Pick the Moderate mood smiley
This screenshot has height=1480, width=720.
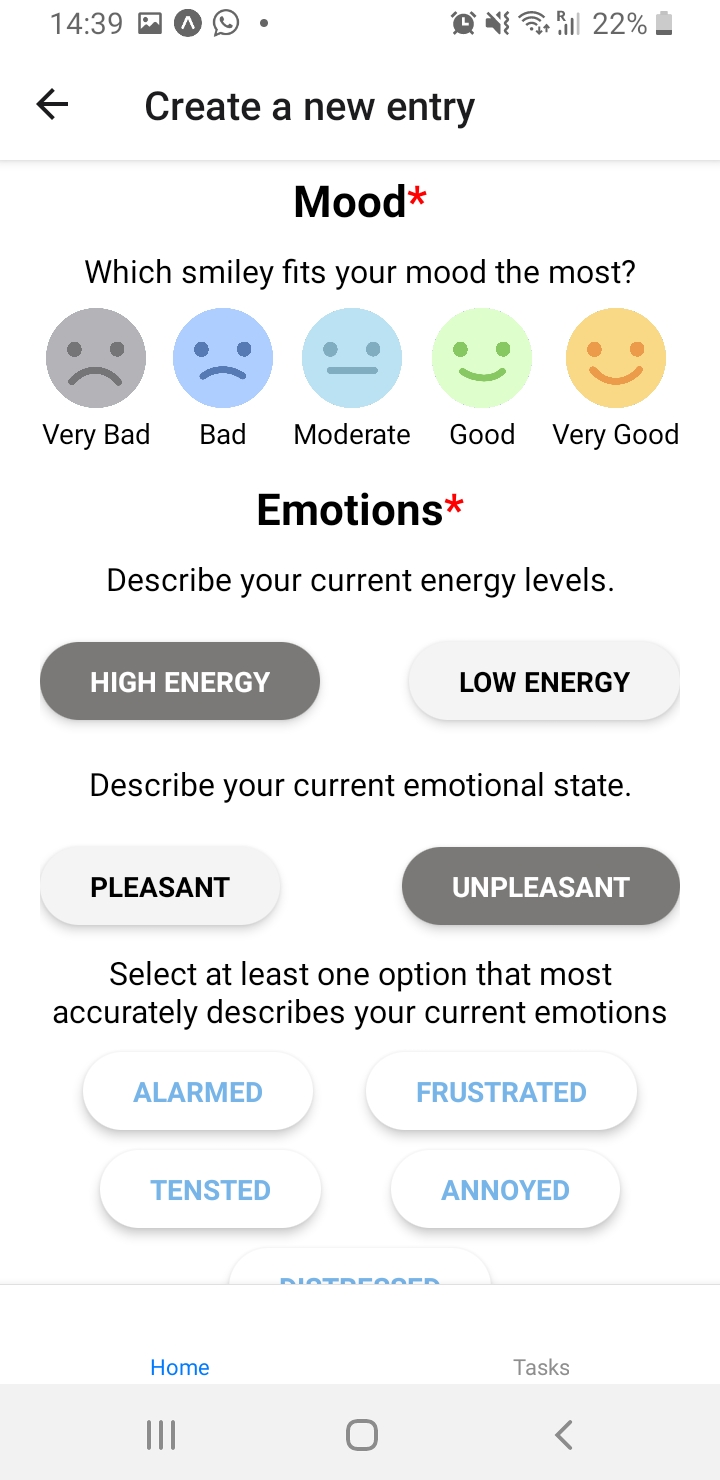tap(352, 358)
